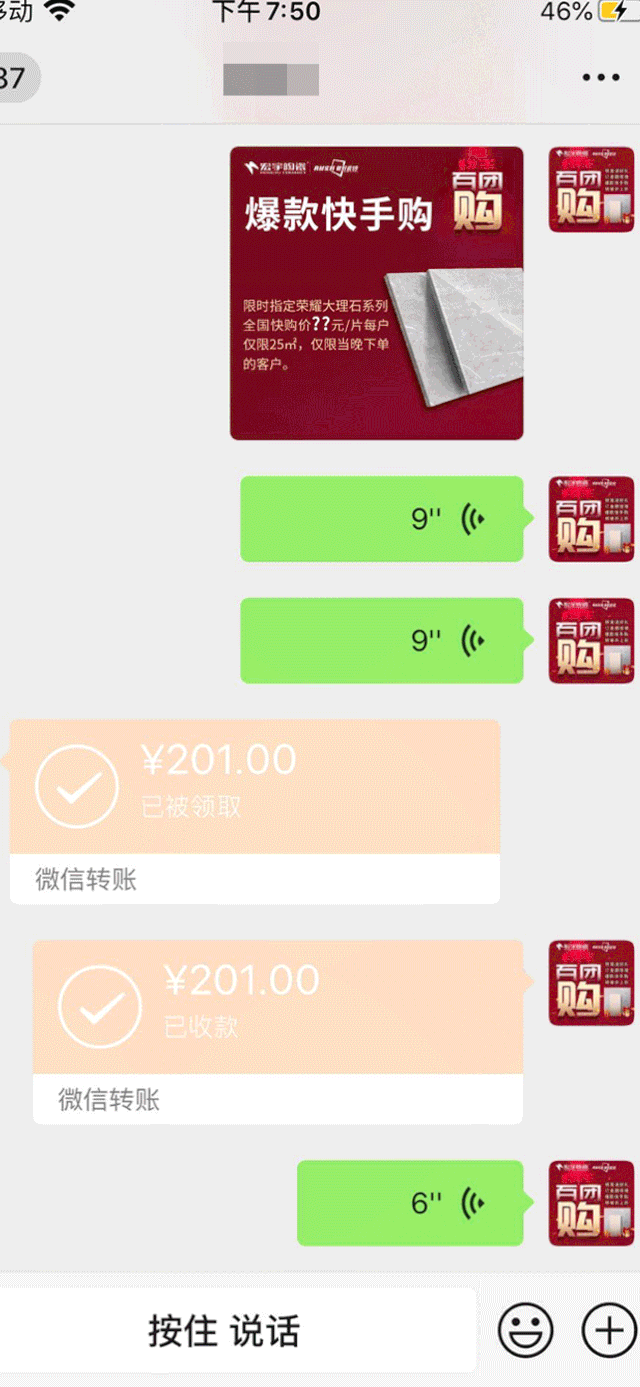This screenshot has height=1387, width=640.
Task: Open the emoji sticker panel
Action: pyautogui.click(x=526, y=1331)
